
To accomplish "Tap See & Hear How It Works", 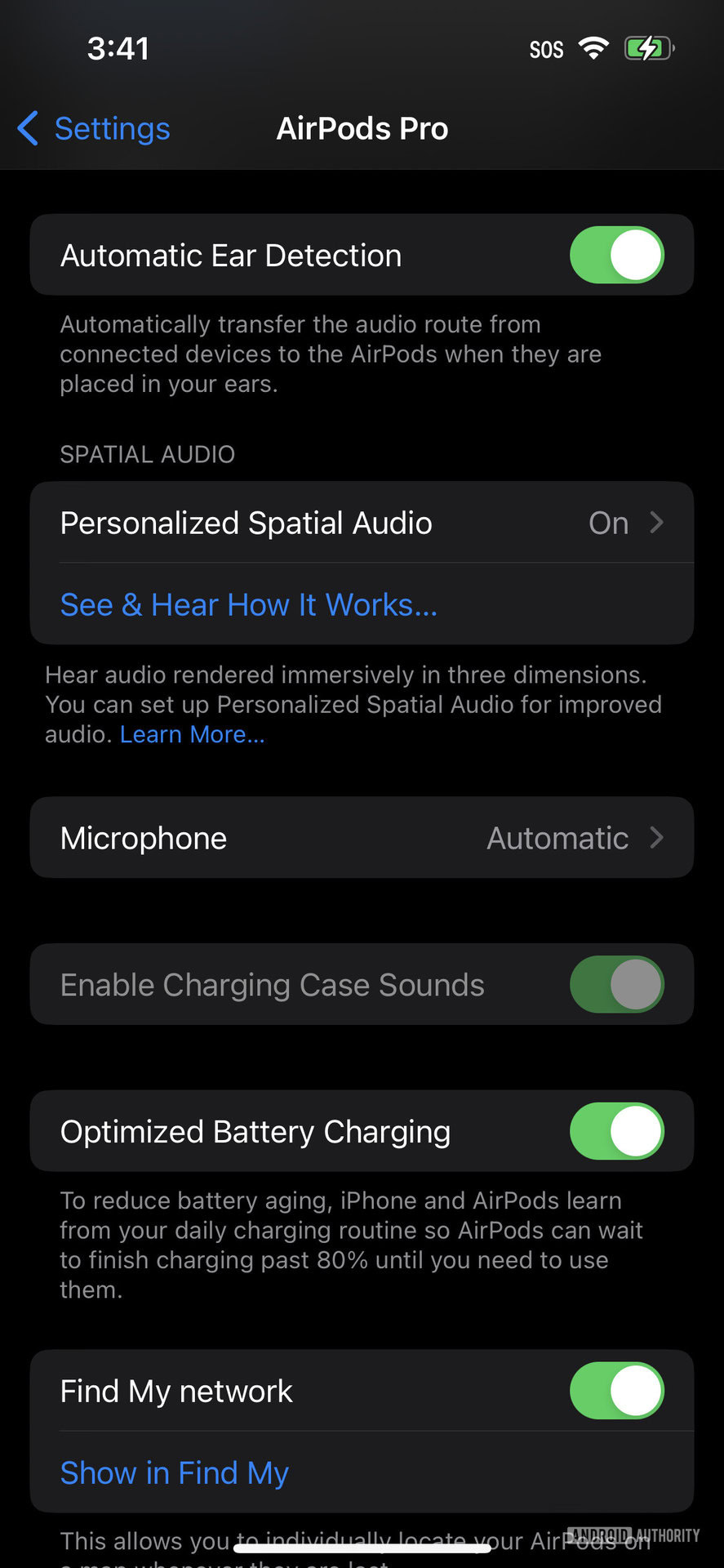I will (249, 605).
